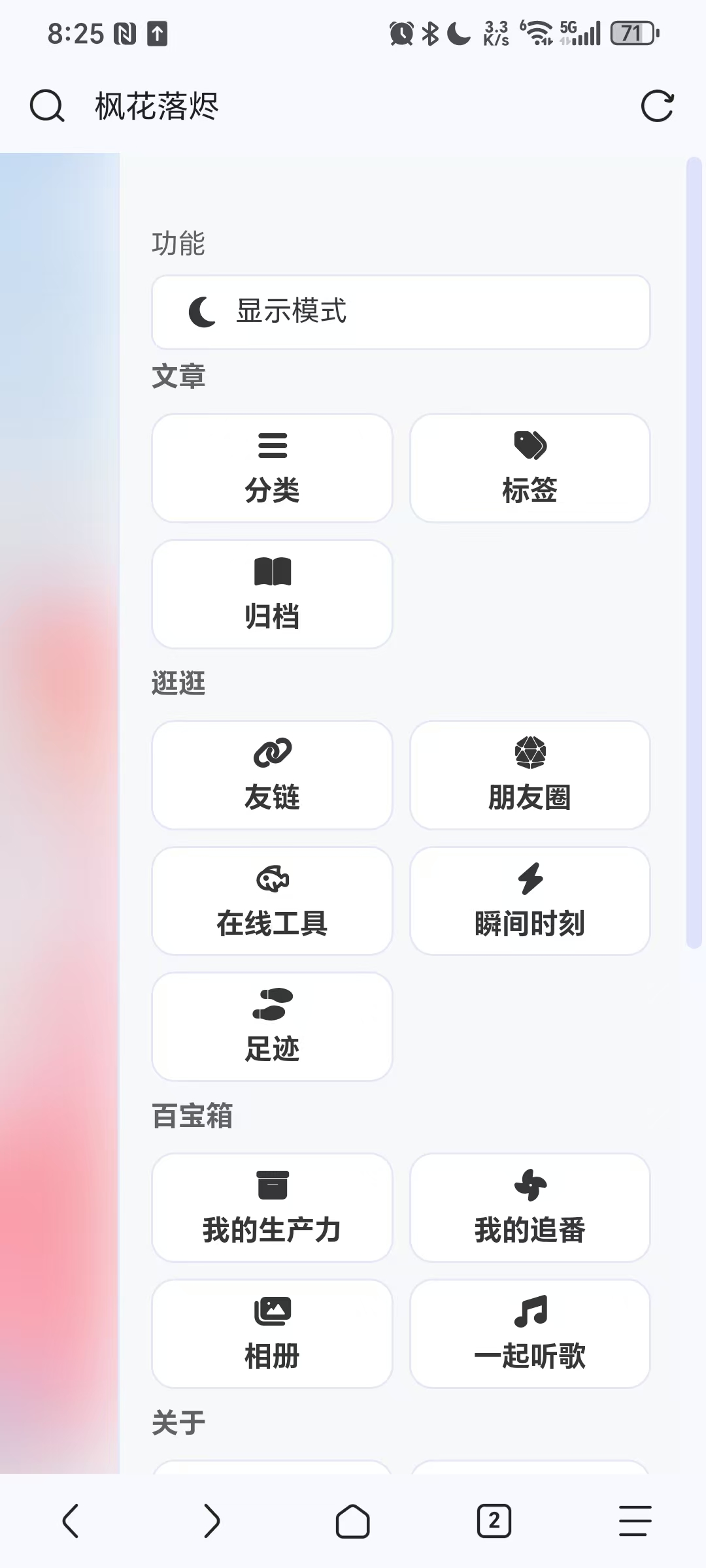Go to the 归档 archive

272,594
